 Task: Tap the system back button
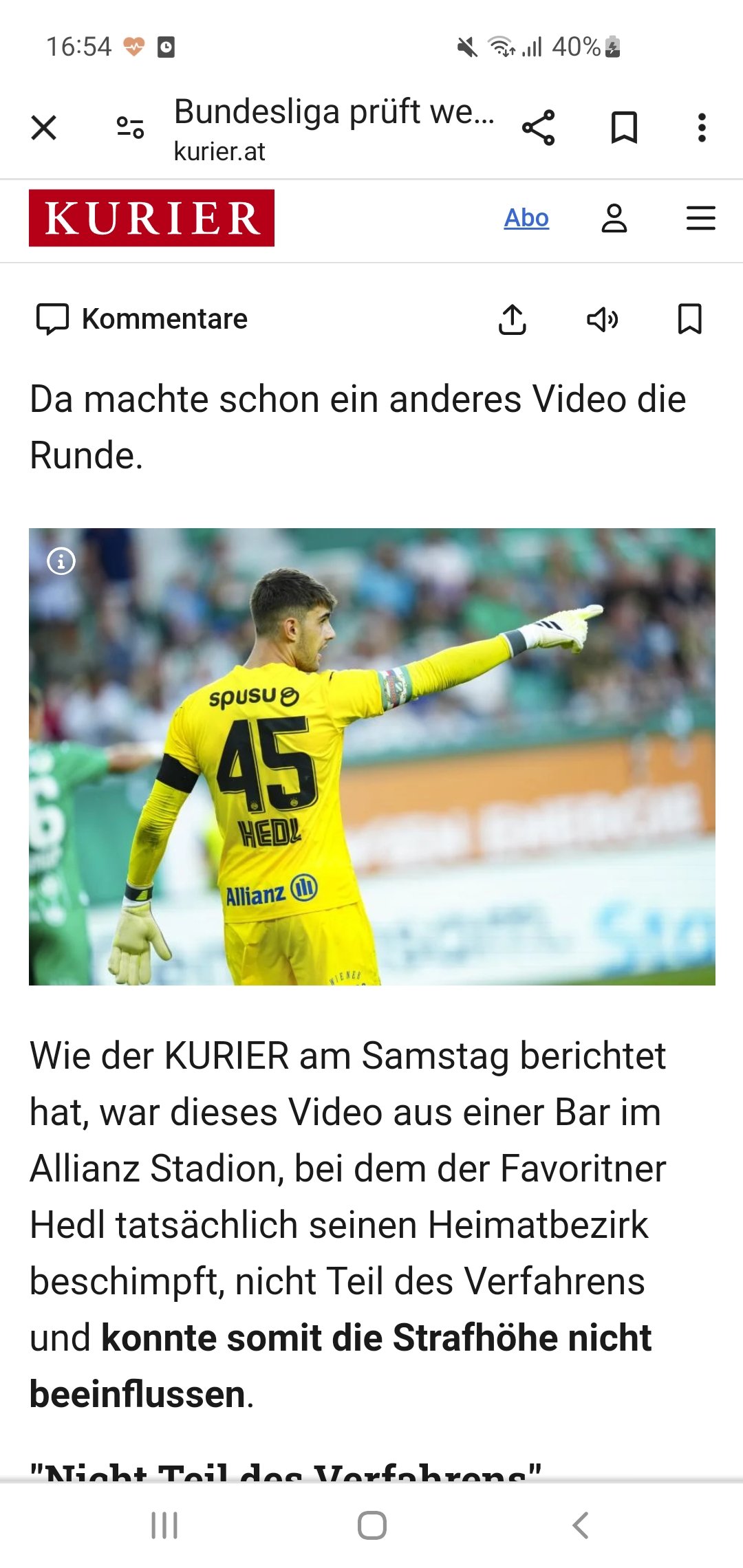tap(581, 1525)
